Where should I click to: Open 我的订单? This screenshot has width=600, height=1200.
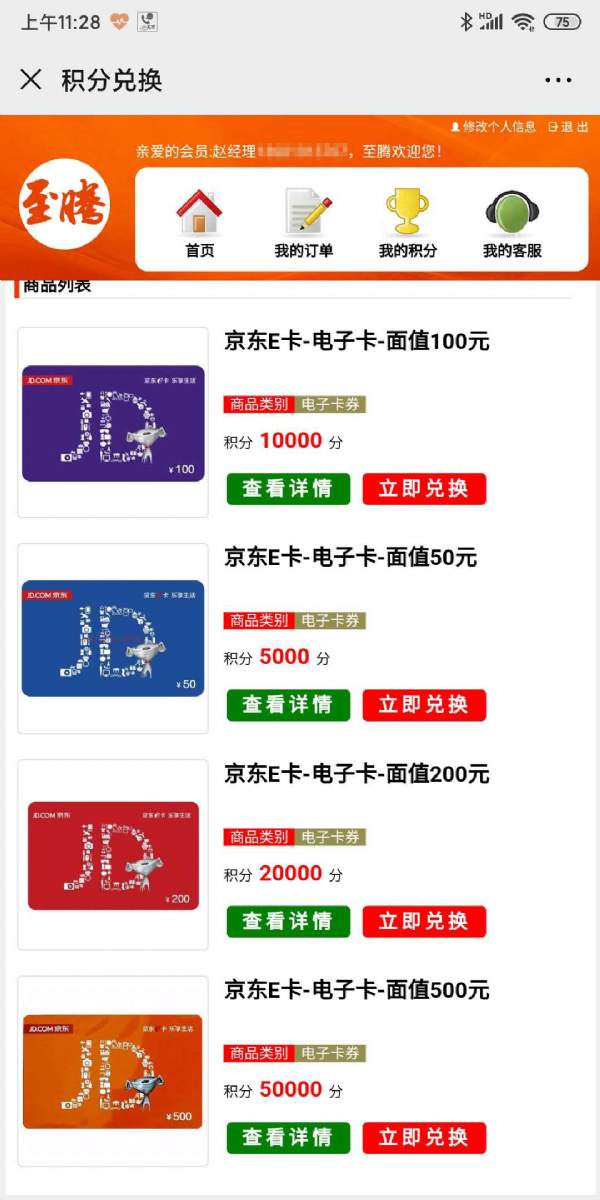[304, 224]
